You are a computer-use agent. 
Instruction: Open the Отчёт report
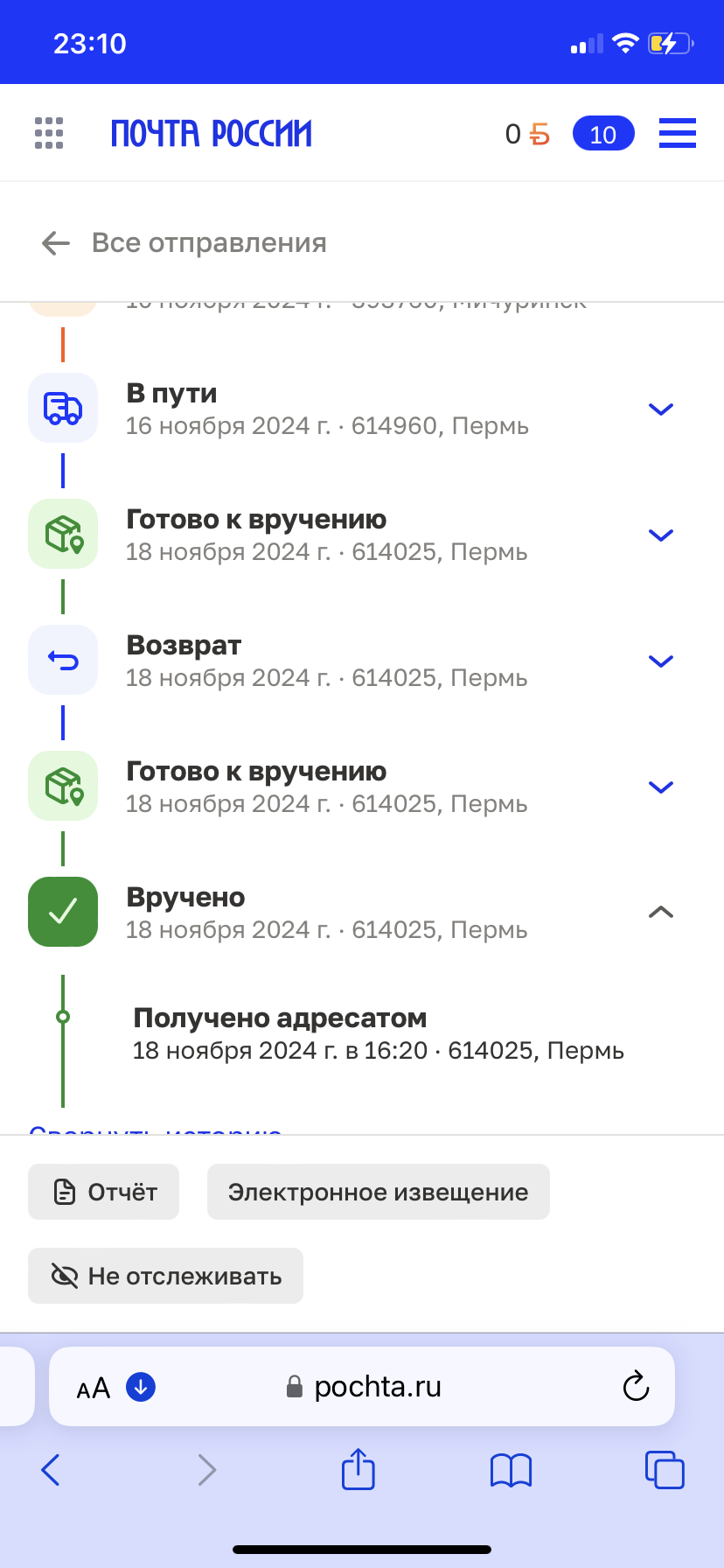pos(104,1192)
